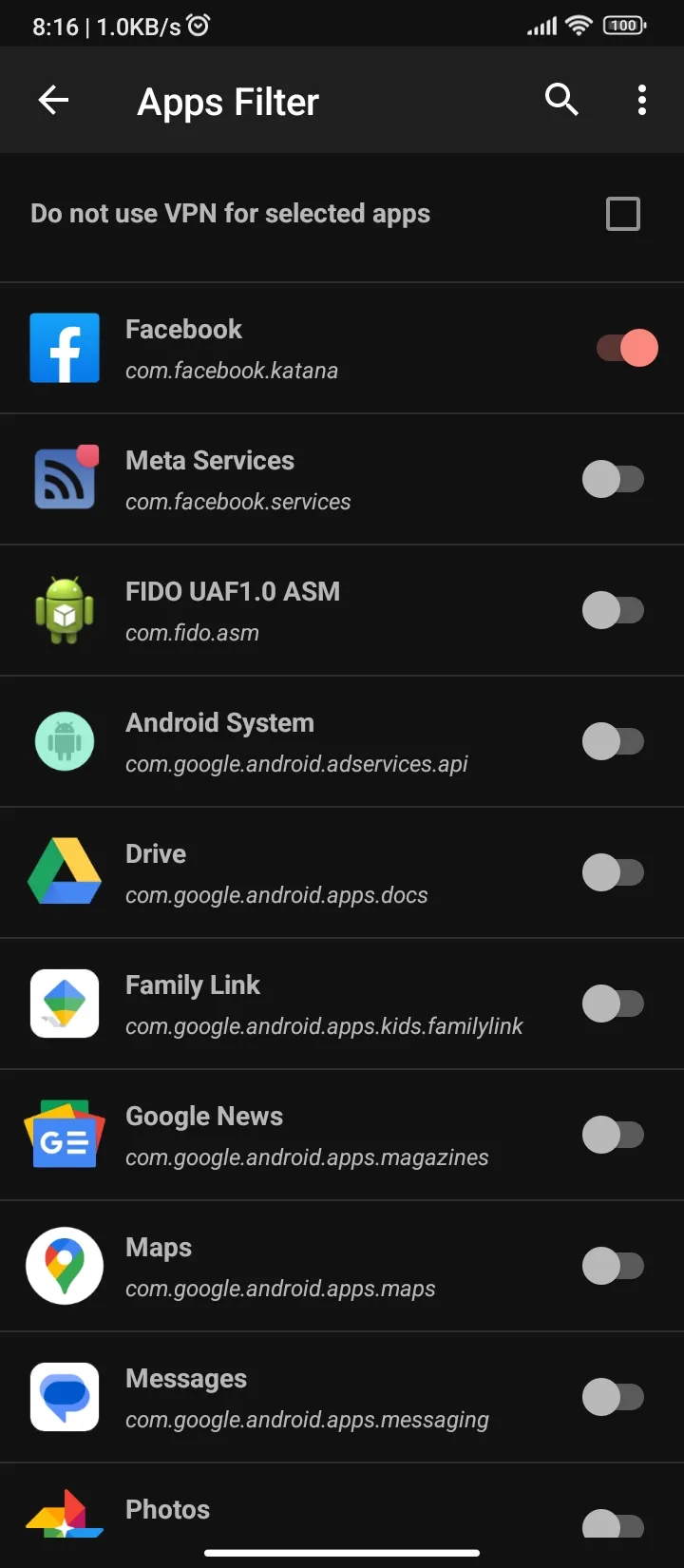Viewport: 684px width, 1568px height.
Task: Tap the Facebook app icon
Action: point(64,348)
